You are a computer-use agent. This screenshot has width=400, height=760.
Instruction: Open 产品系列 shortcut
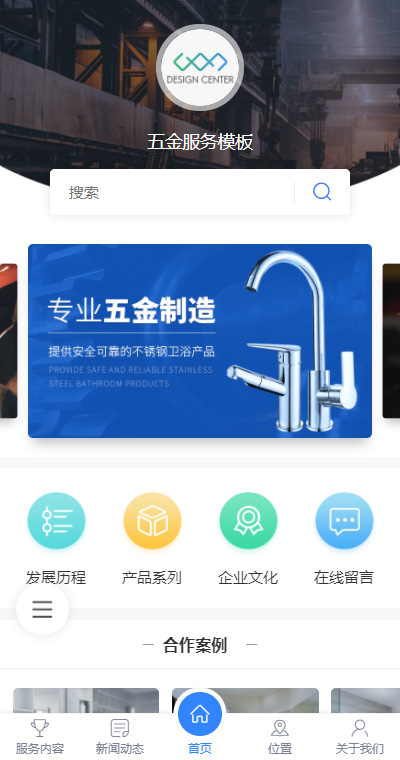(152, 539)
